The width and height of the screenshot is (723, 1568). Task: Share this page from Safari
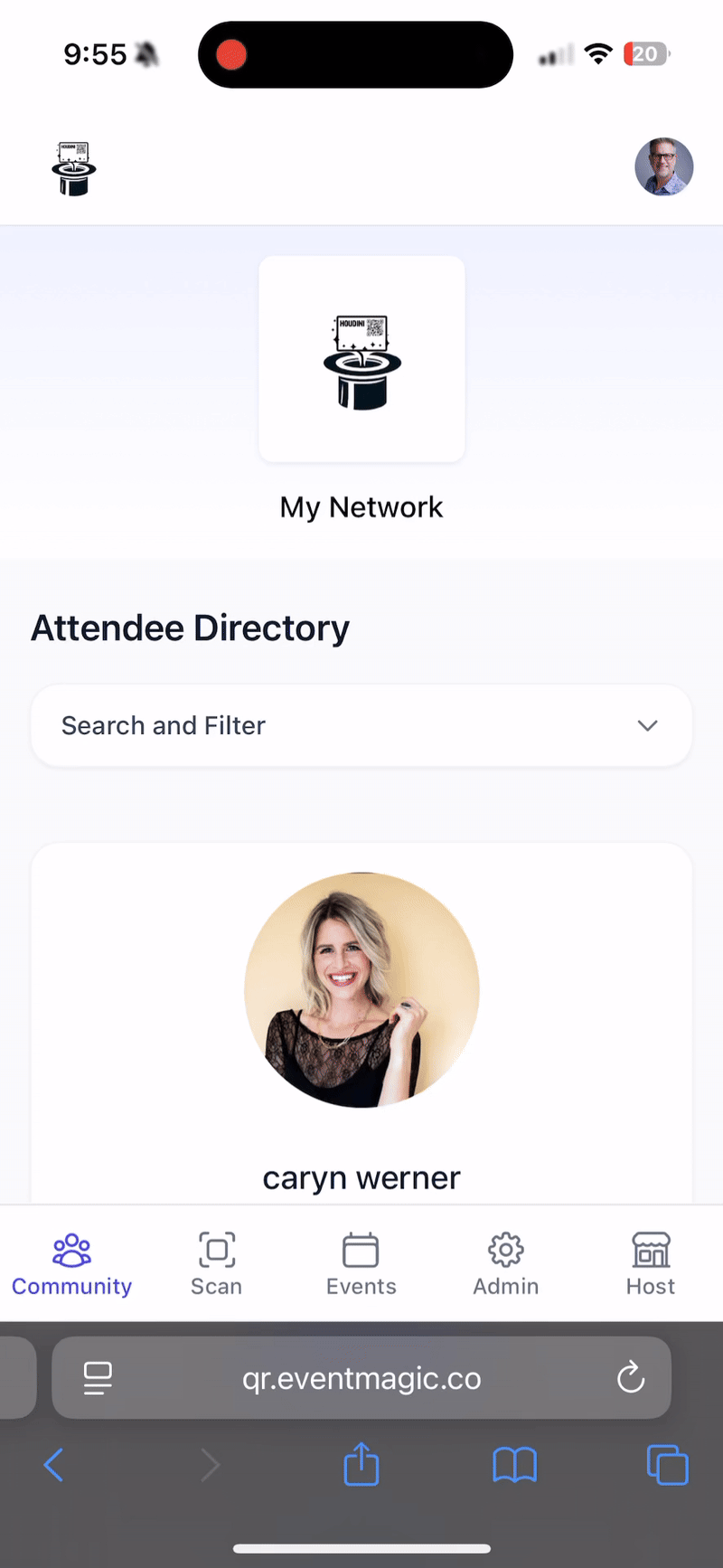(361, 1464)
